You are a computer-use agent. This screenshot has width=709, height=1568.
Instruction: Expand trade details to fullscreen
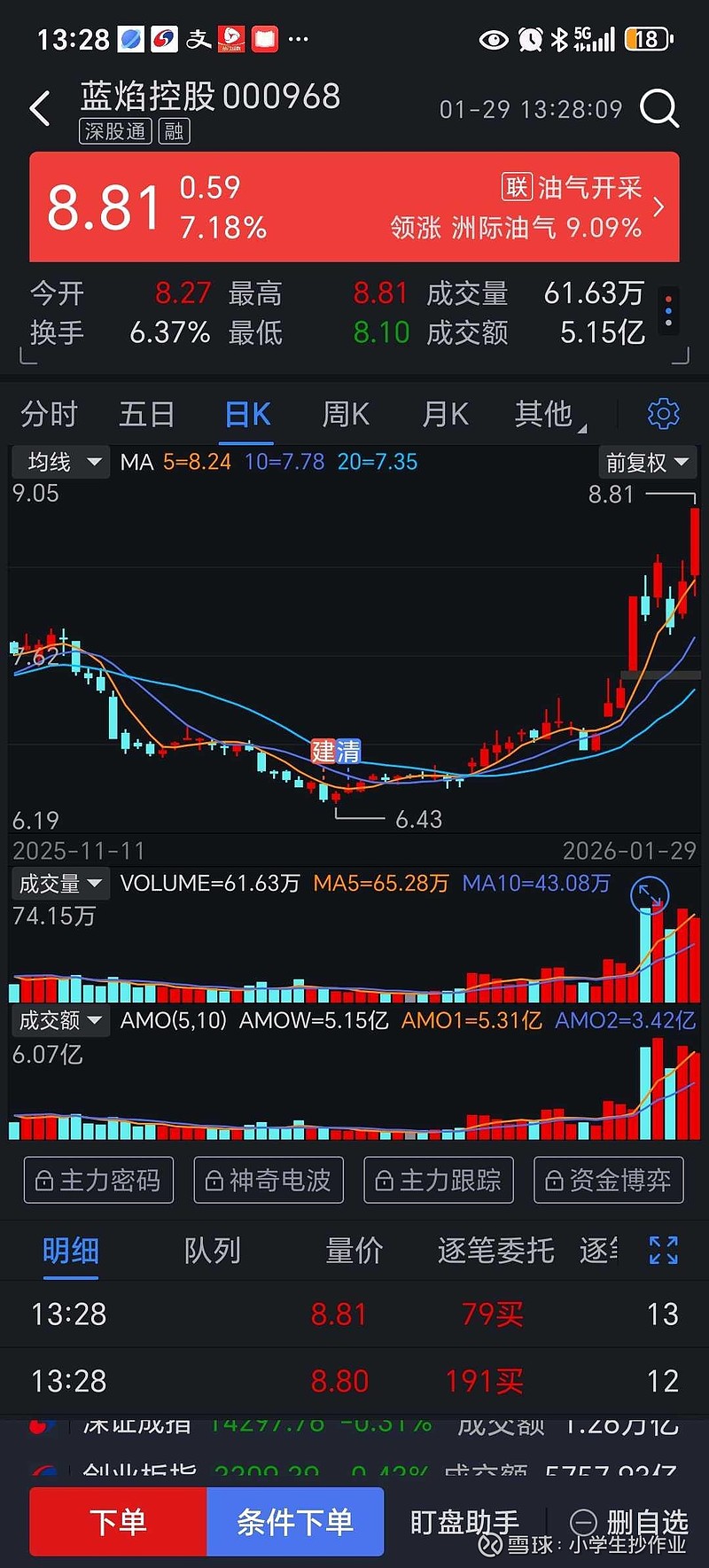tap(663, 1251)
